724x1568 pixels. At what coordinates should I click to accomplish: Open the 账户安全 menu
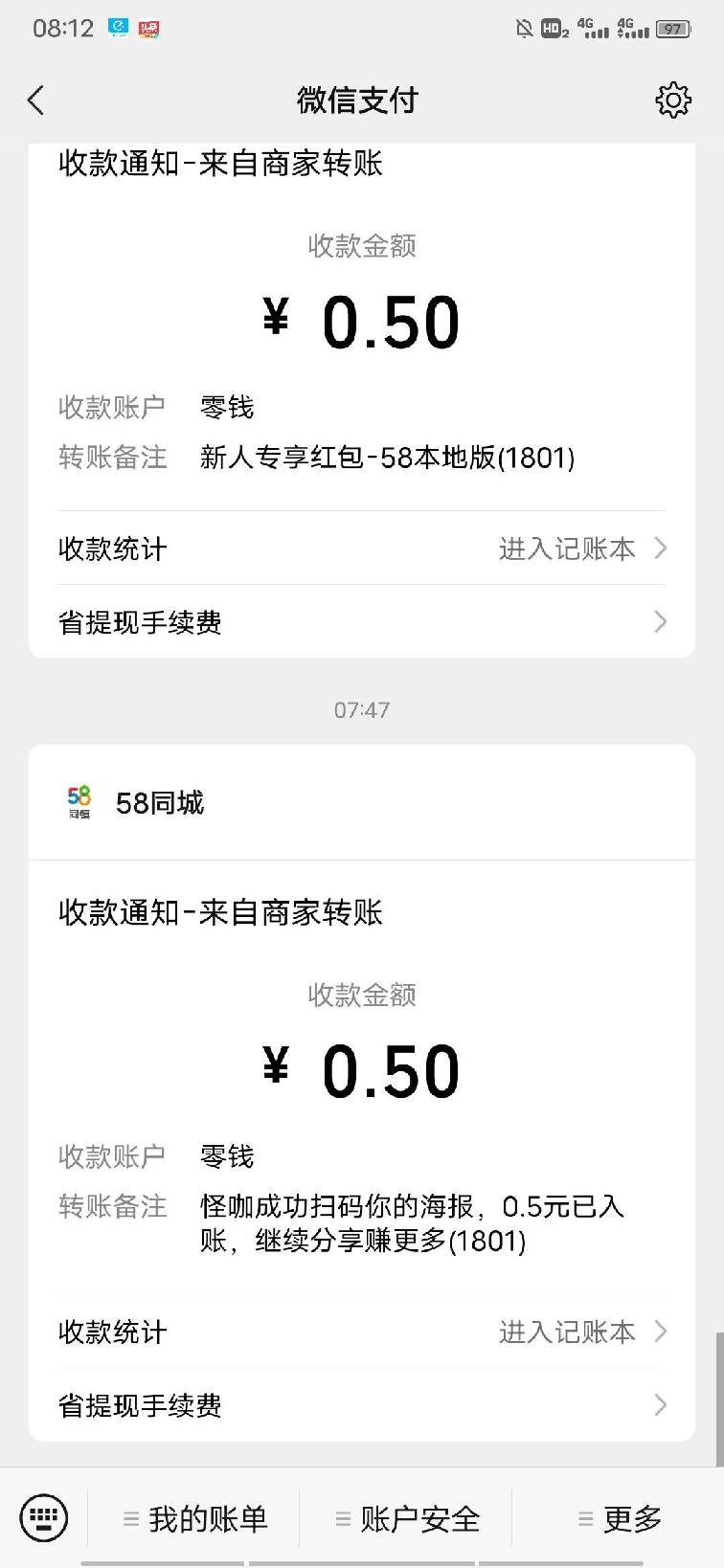pyautogui.click(x=407, y=1518)
